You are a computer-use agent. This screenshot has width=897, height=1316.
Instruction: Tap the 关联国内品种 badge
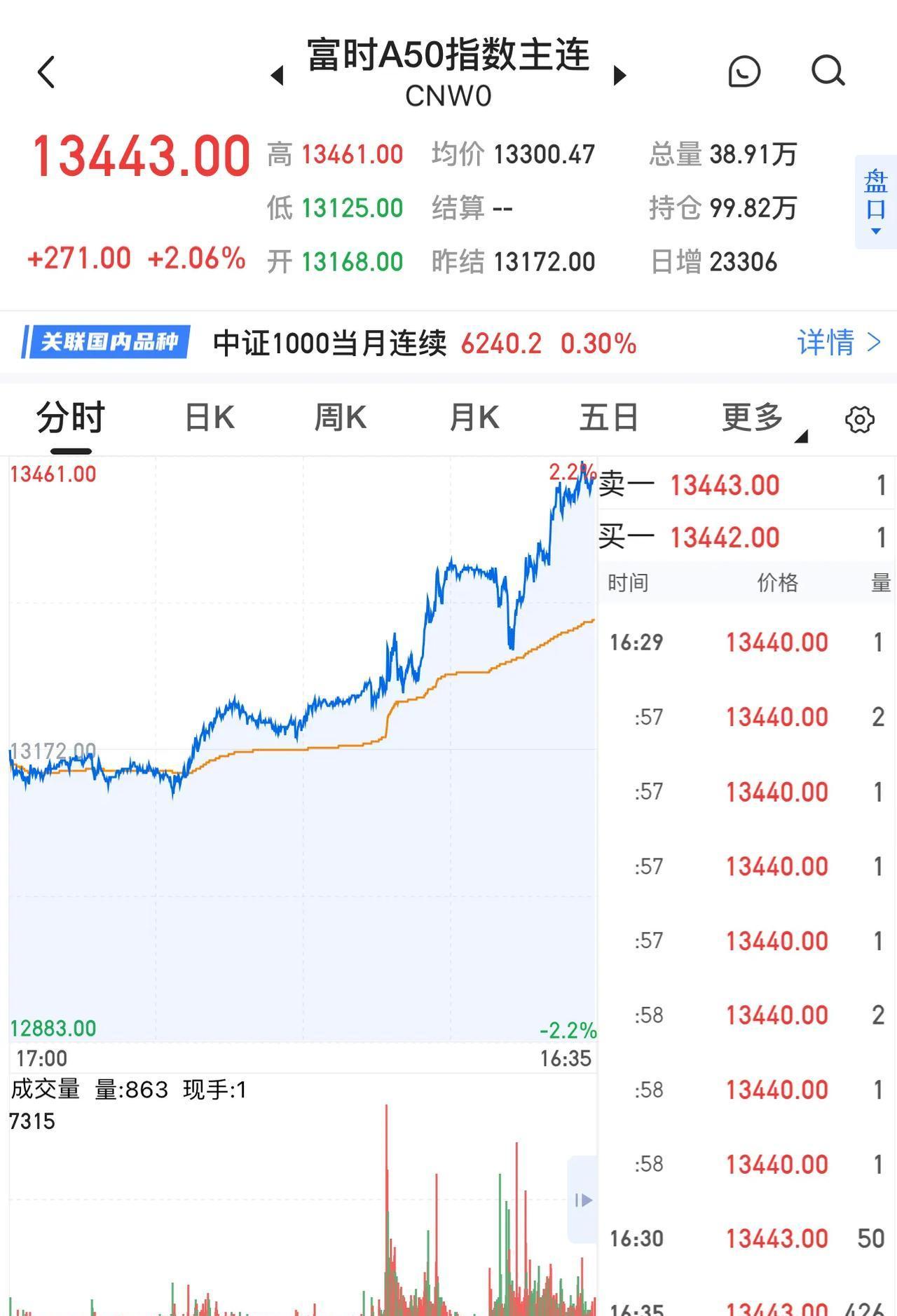point(107,342)
